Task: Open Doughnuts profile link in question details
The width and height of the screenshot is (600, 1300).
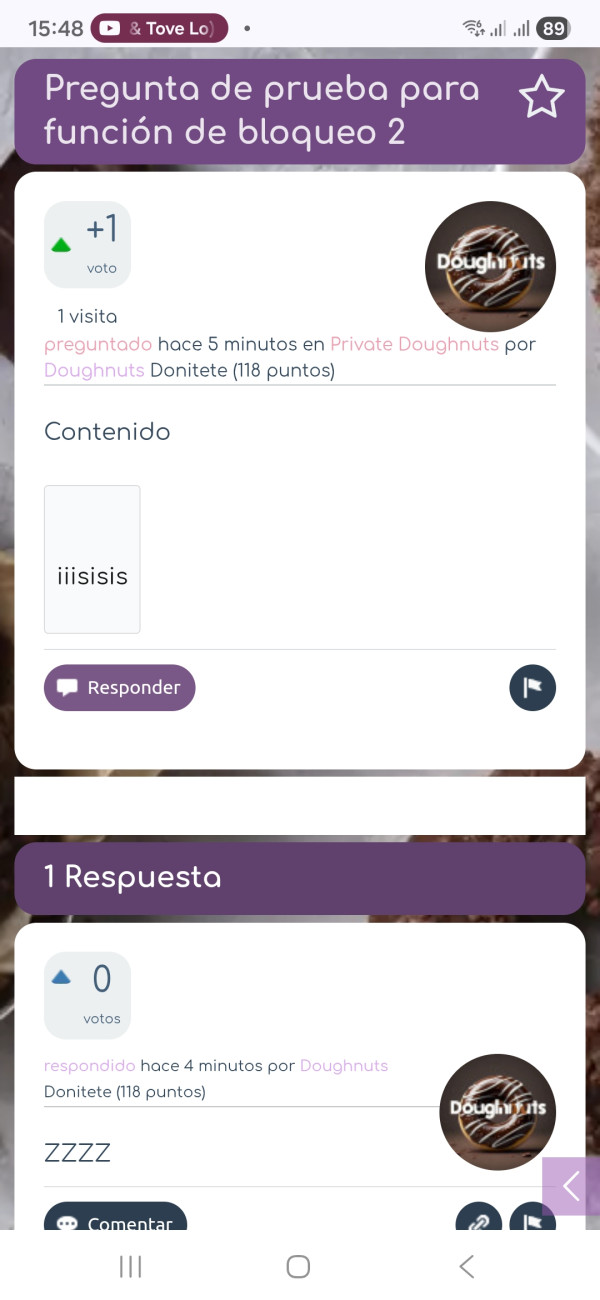Action: 80,371
